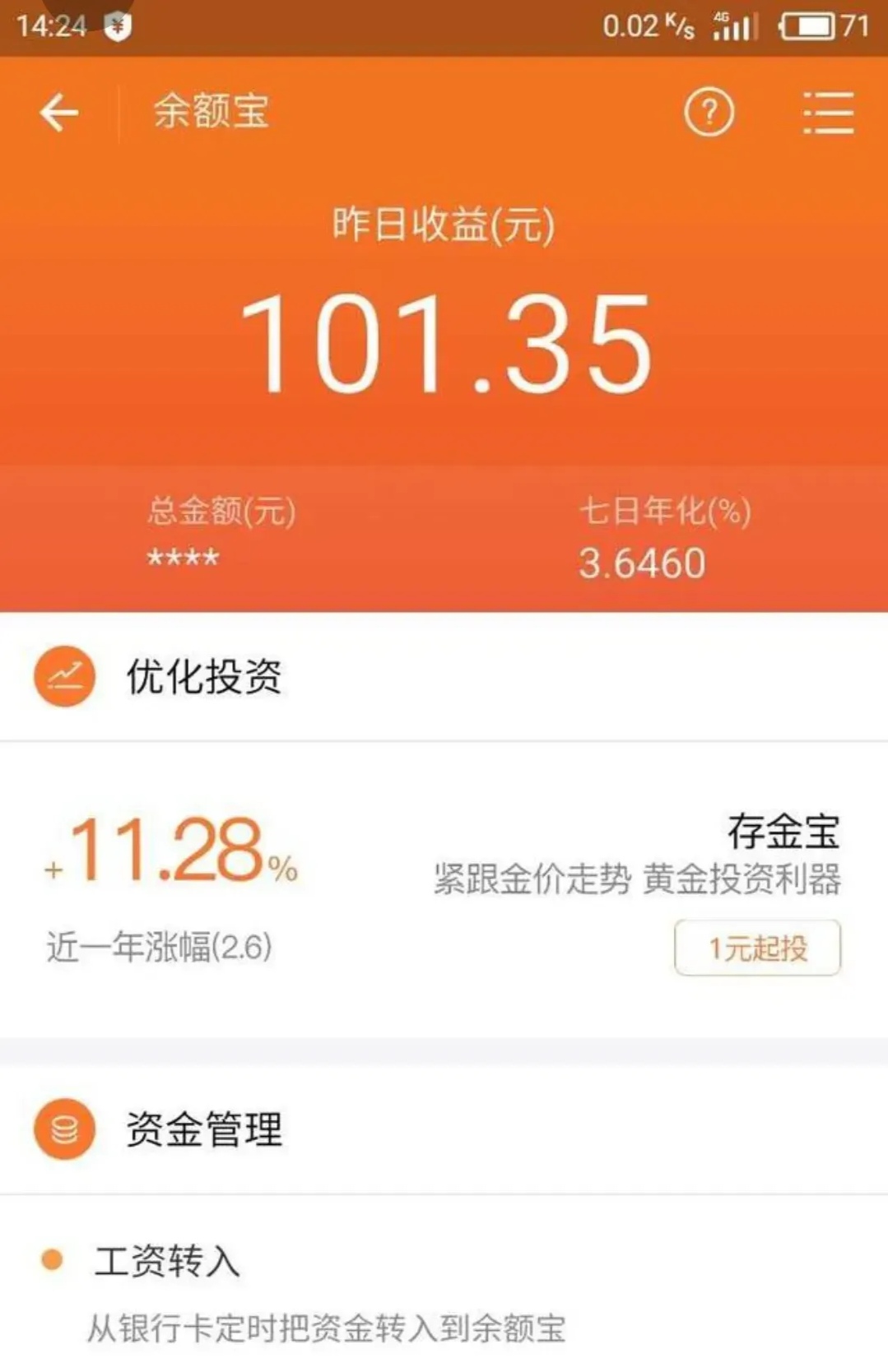Open the help question mark icon
The height and width of the screenshot is (1372, 888).
[709, 114]
